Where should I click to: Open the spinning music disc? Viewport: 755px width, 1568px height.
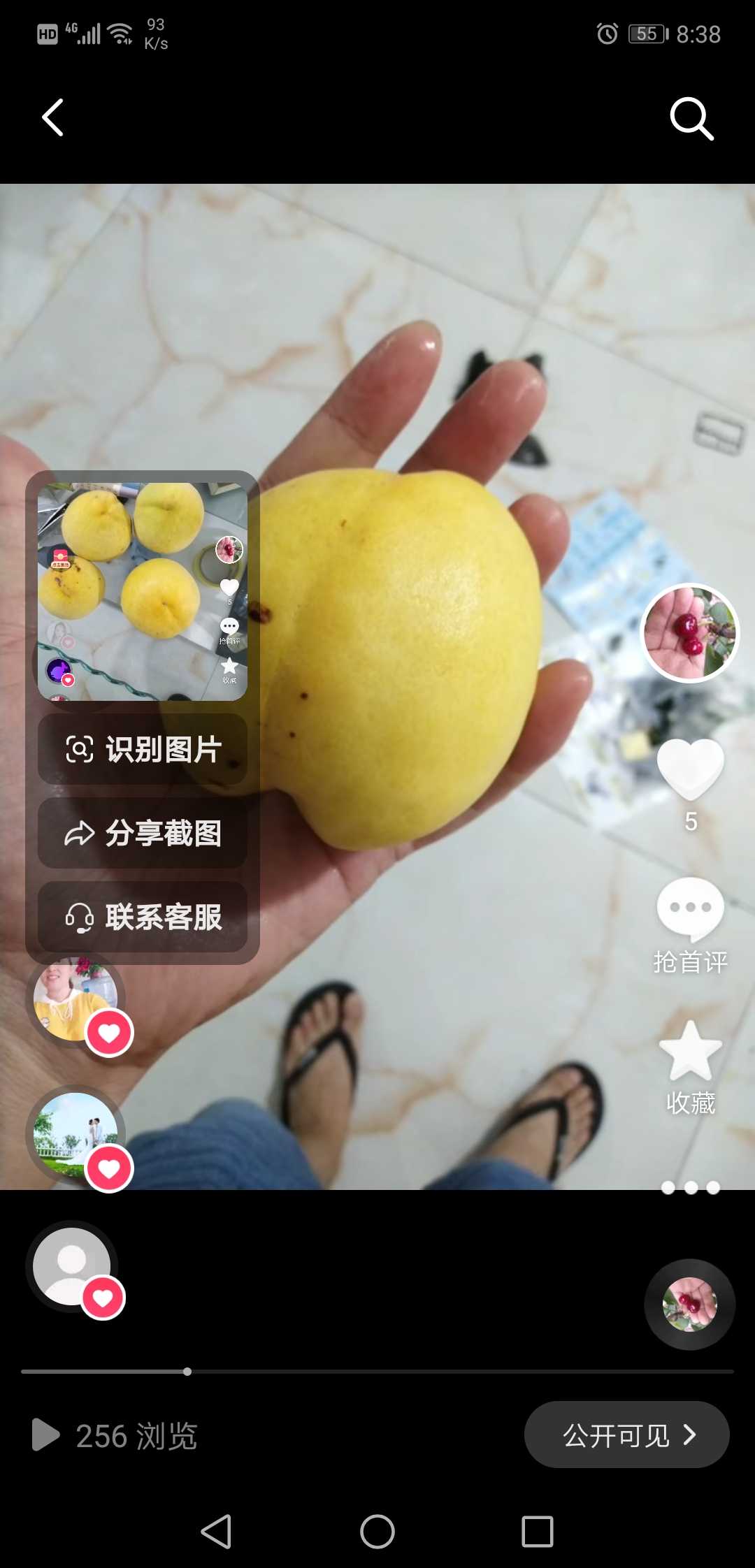(x=690, y=1305)
